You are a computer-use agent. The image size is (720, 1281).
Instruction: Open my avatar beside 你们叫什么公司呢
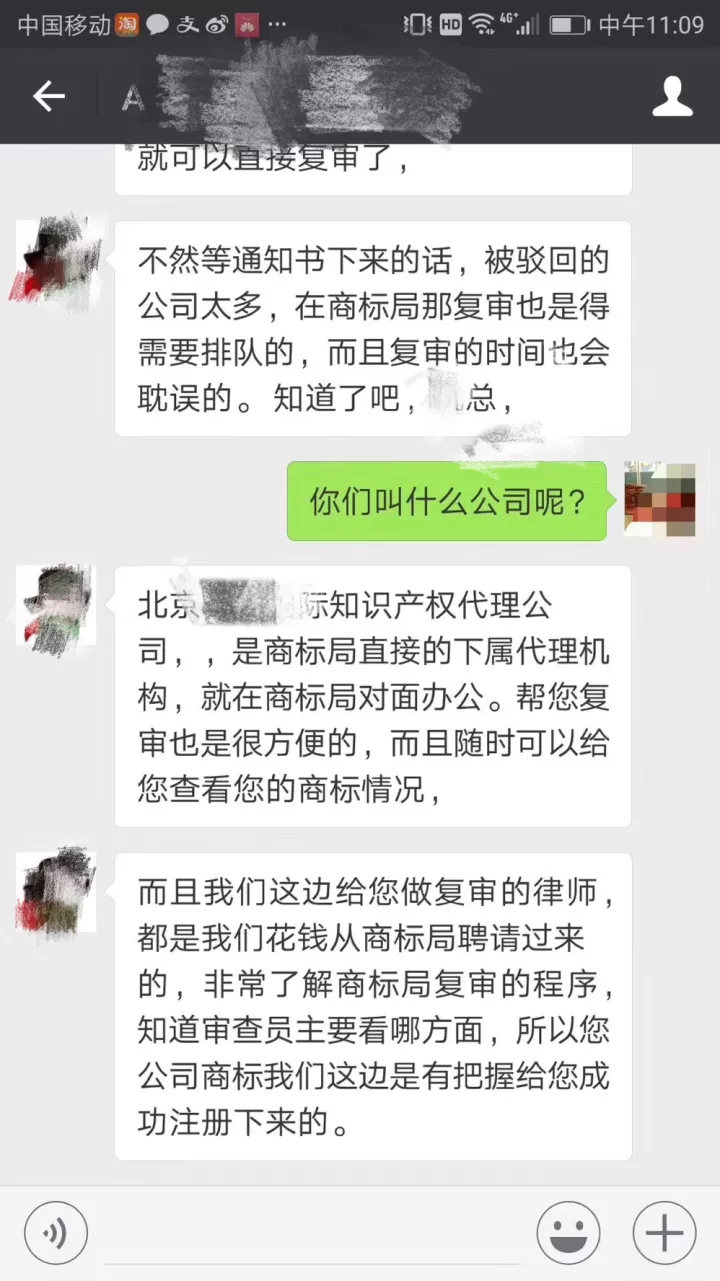coord(660,499)
